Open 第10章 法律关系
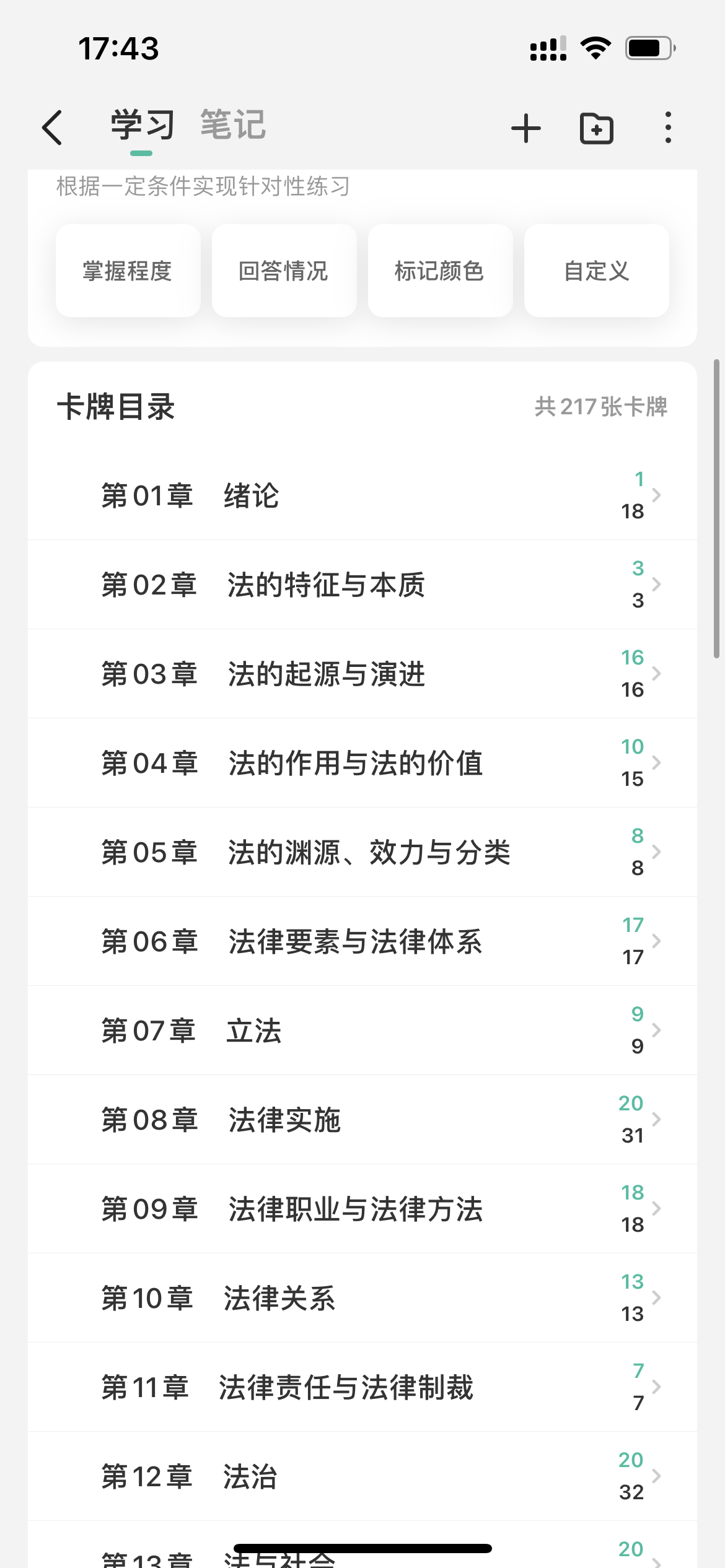 tap(362, 1298)
